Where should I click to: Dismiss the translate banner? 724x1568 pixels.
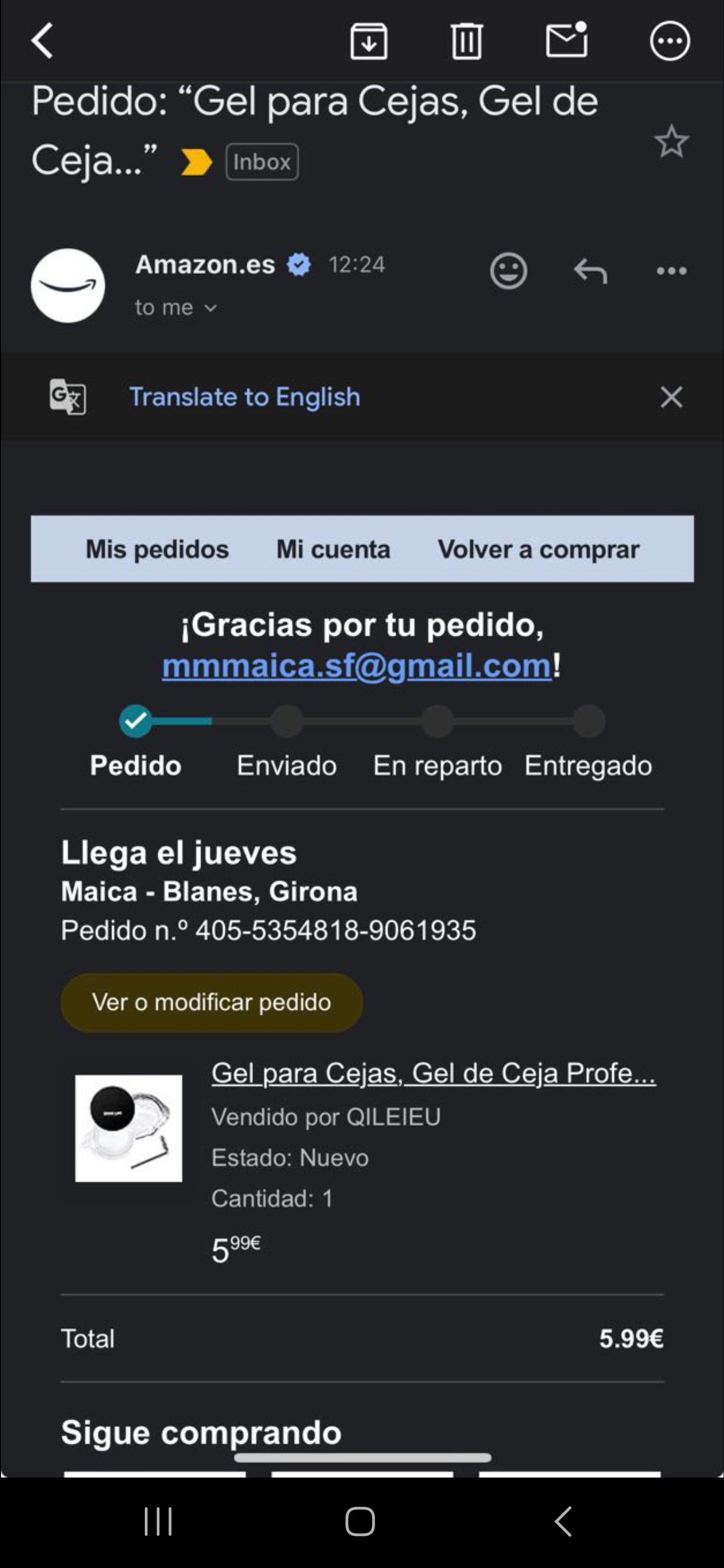[671, 397]
